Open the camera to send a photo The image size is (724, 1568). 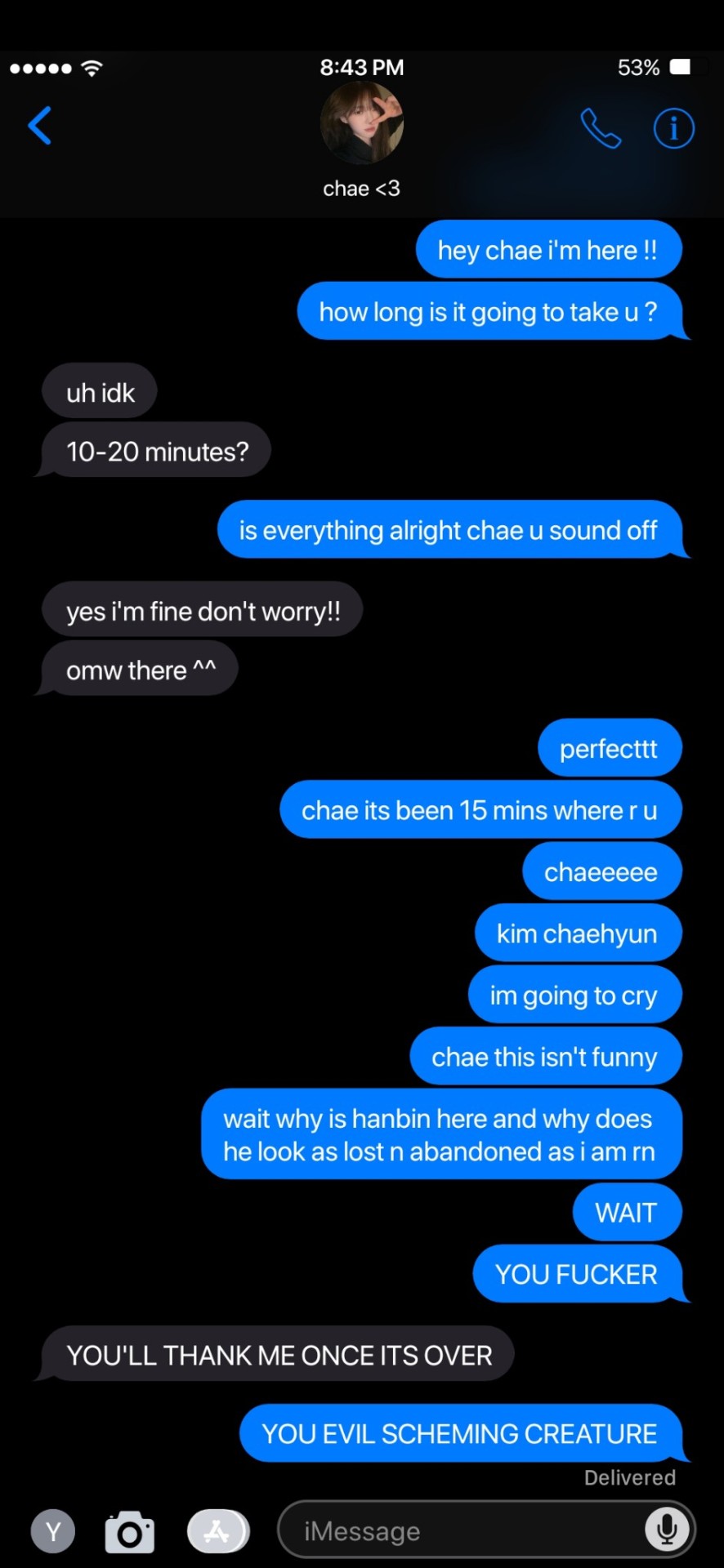(130, 1532)
